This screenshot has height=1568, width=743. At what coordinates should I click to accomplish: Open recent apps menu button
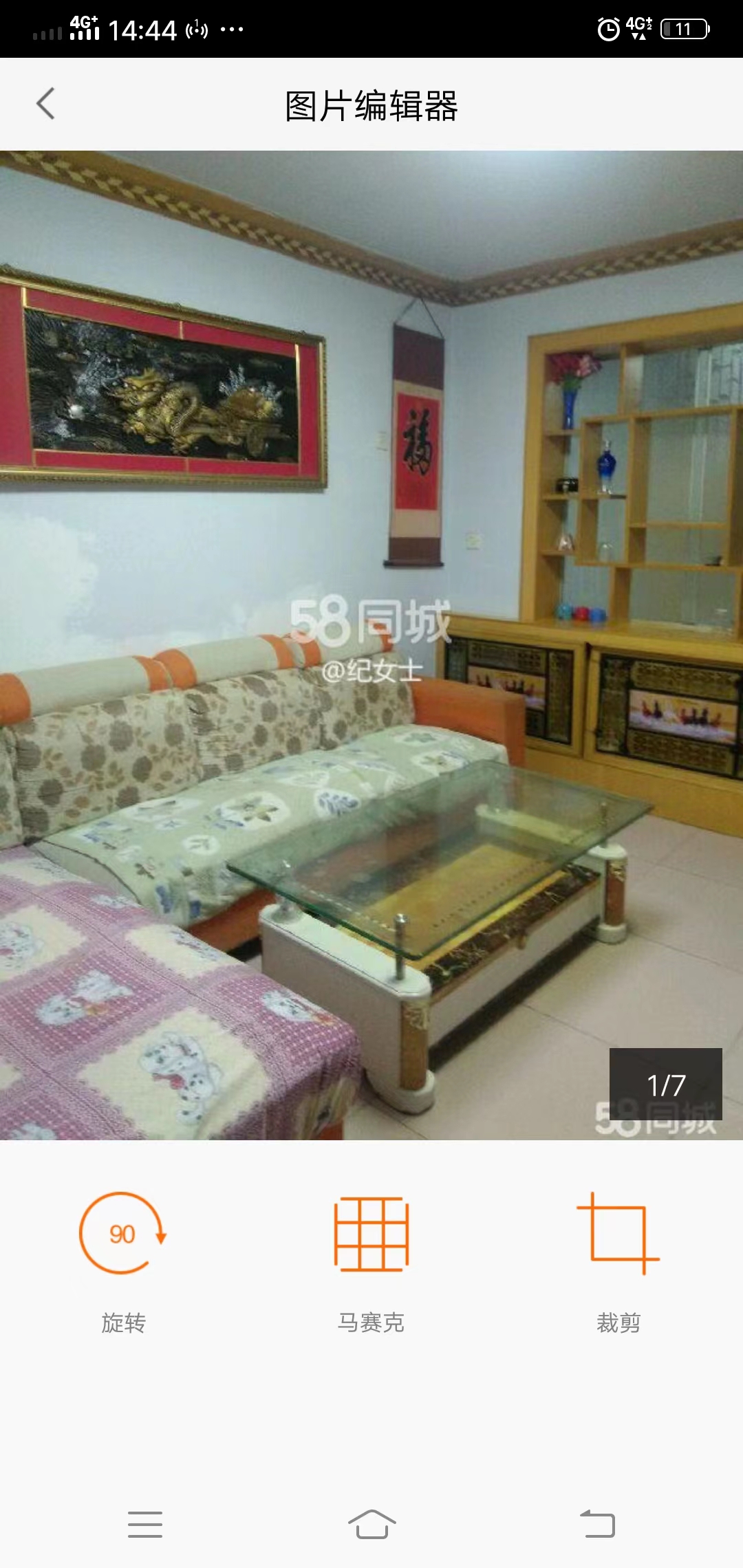pos(145,1525)
